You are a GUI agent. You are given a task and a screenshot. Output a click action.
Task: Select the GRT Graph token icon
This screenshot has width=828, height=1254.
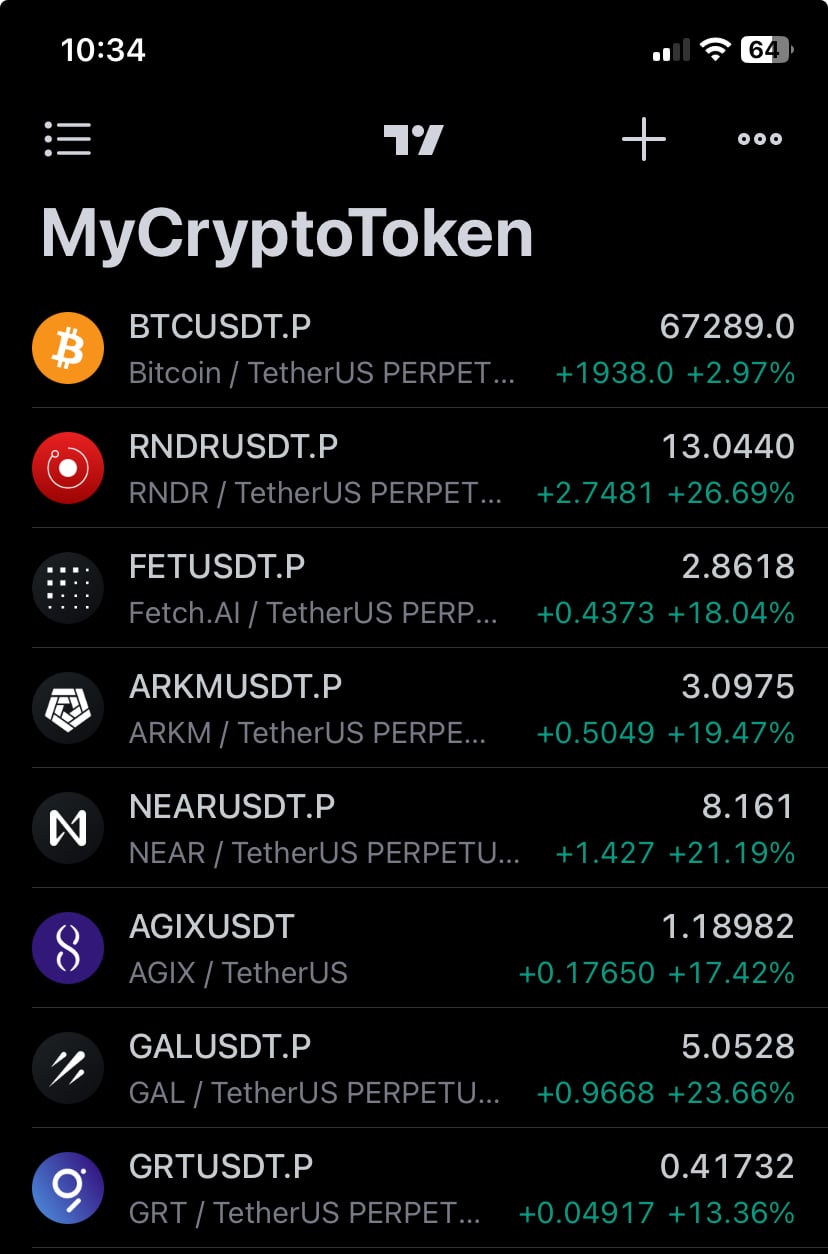[x=67, y=1187]
